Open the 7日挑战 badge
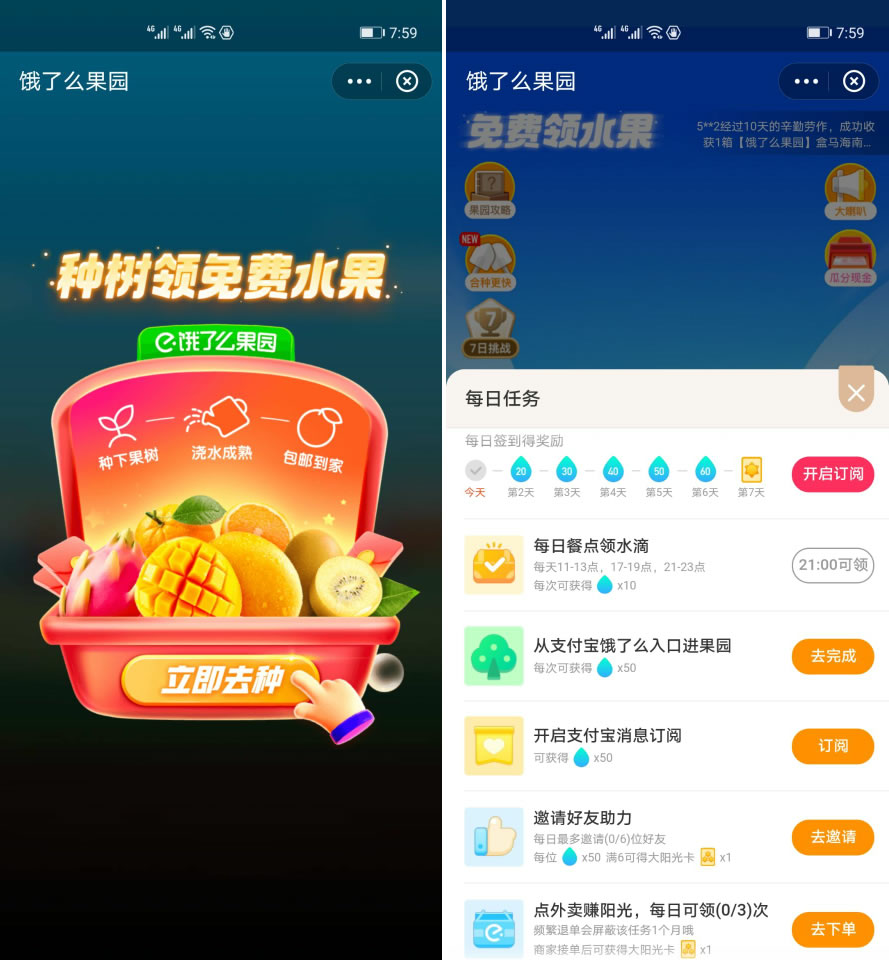Viewport: 889px width, 960px height. pyautogui.click(x=489, y=328)
